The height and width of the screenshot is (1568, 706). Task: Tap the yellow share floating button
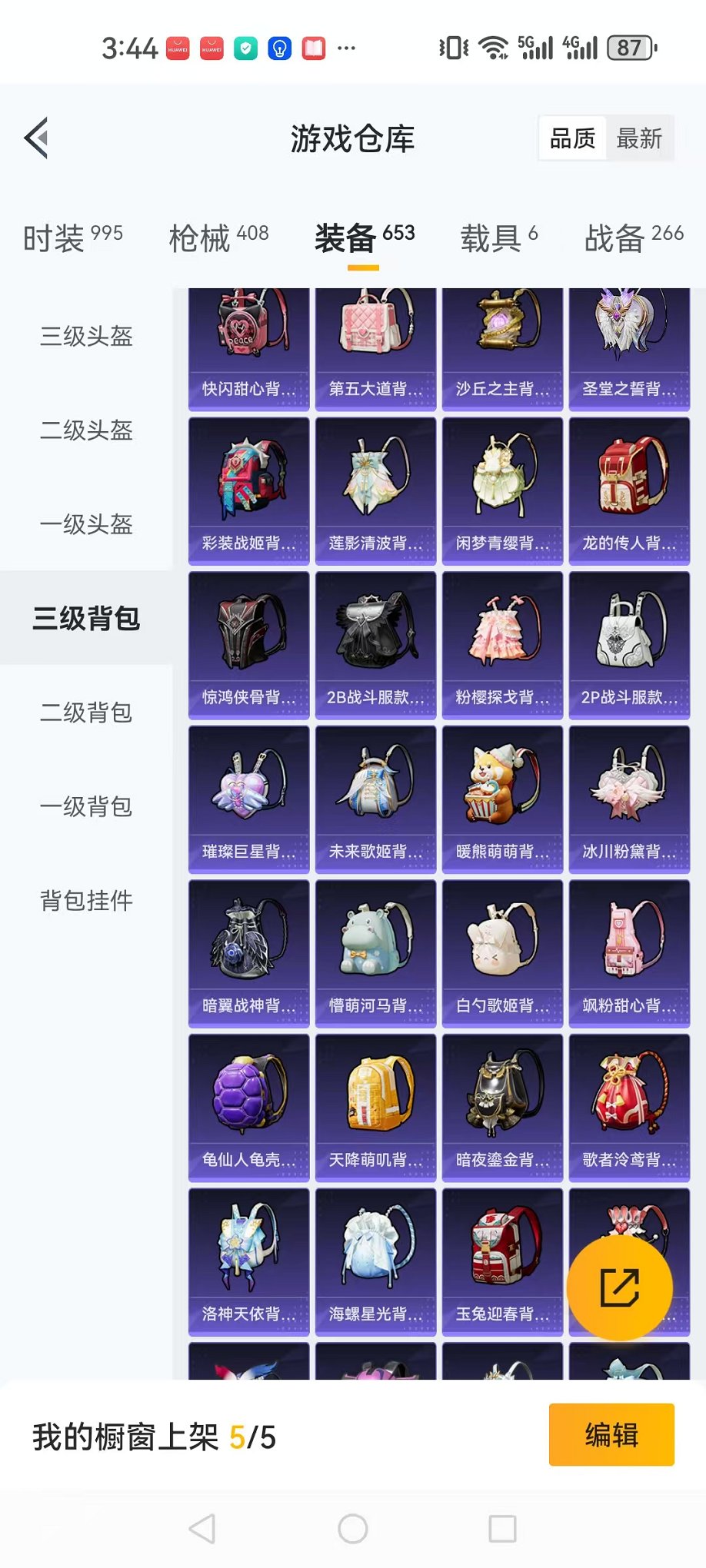(x=620, y=1287)
